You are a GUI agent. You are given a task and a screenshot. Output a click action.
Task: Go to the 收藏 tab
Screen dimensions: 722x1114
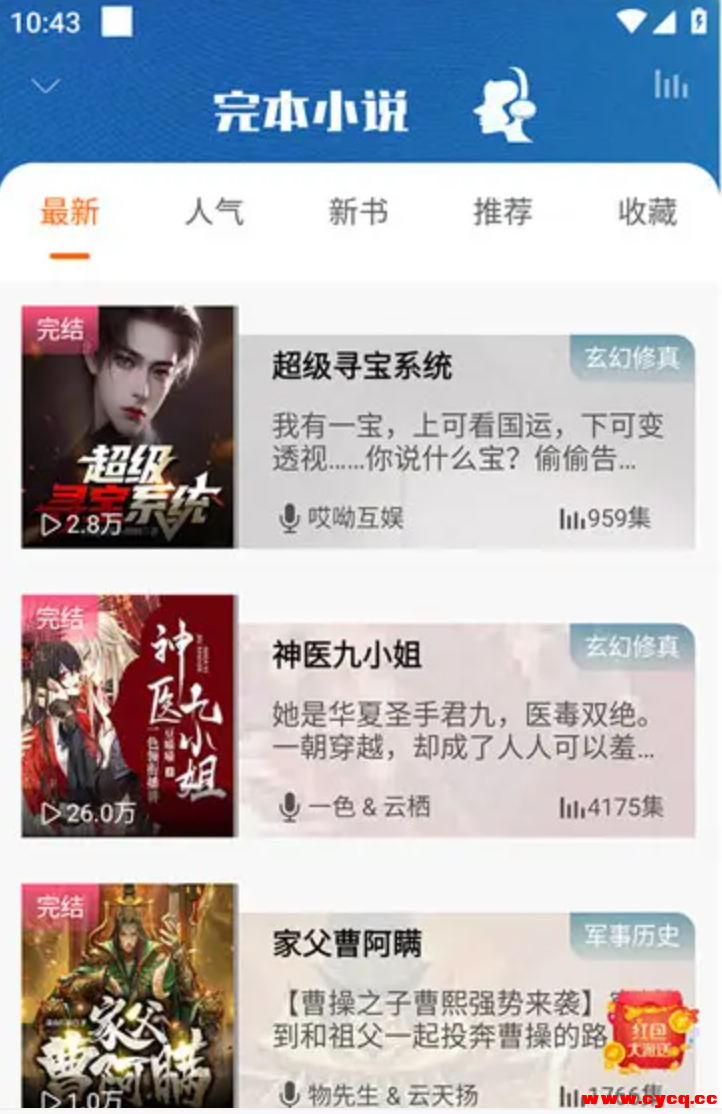click(x=647, y=212)
